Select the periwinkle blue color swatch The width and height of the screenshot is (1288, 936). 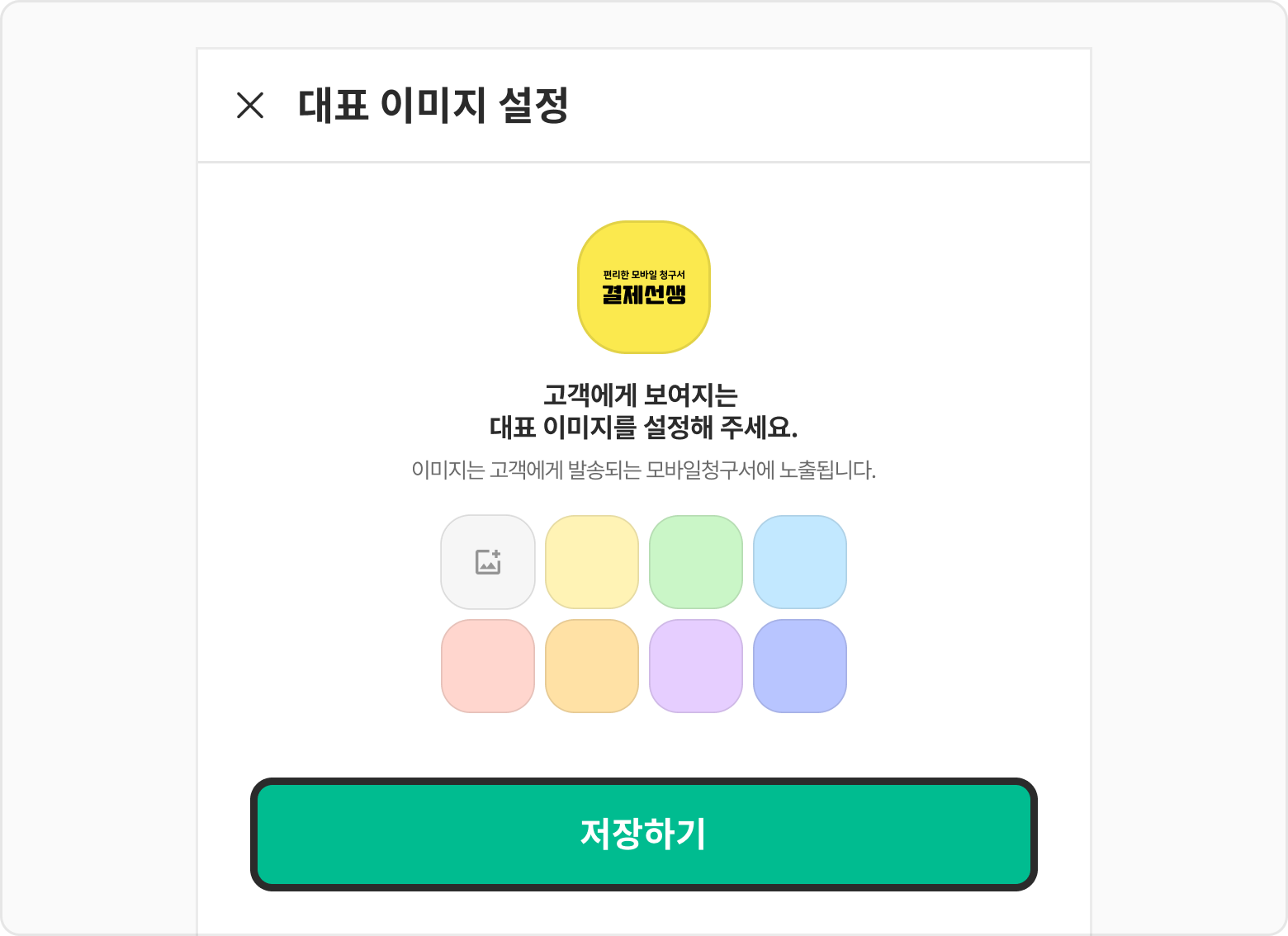click(x=800, y=666)
